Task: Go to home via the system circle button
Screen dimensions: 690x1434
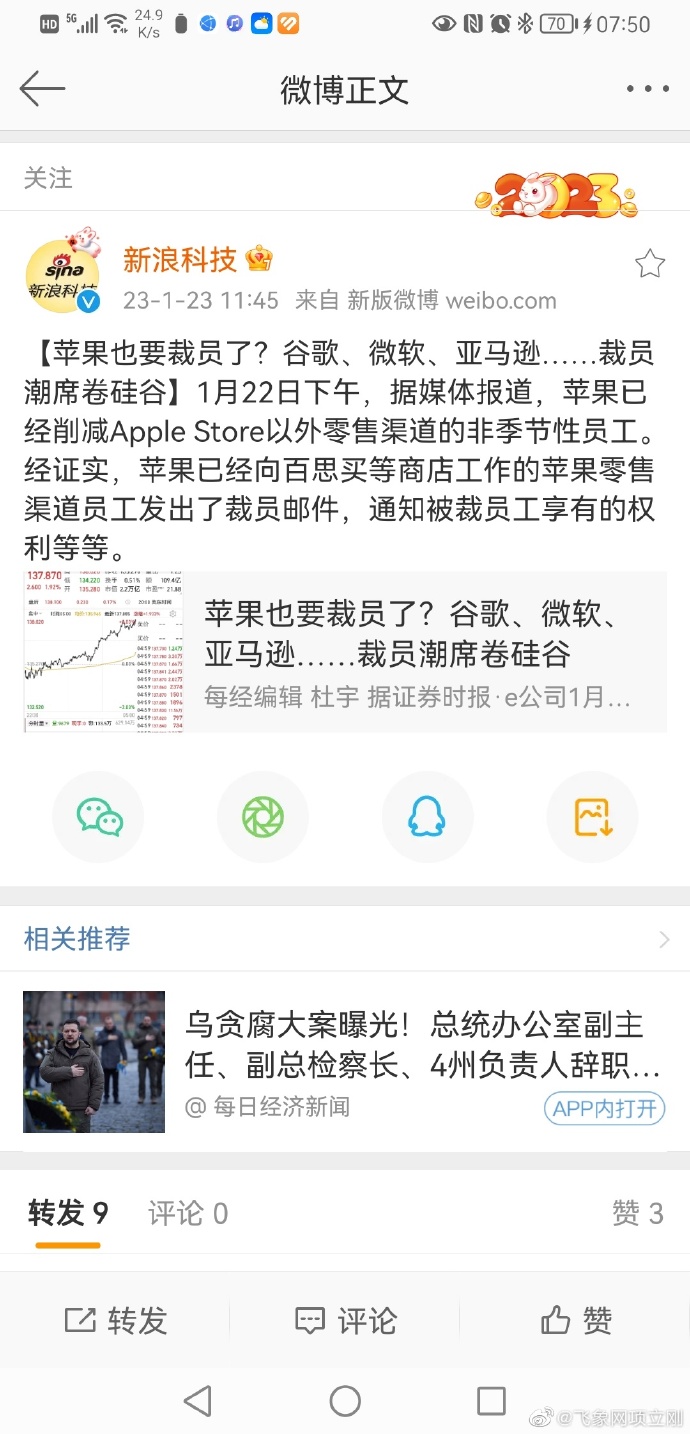Action: (x=345, y=1401)
